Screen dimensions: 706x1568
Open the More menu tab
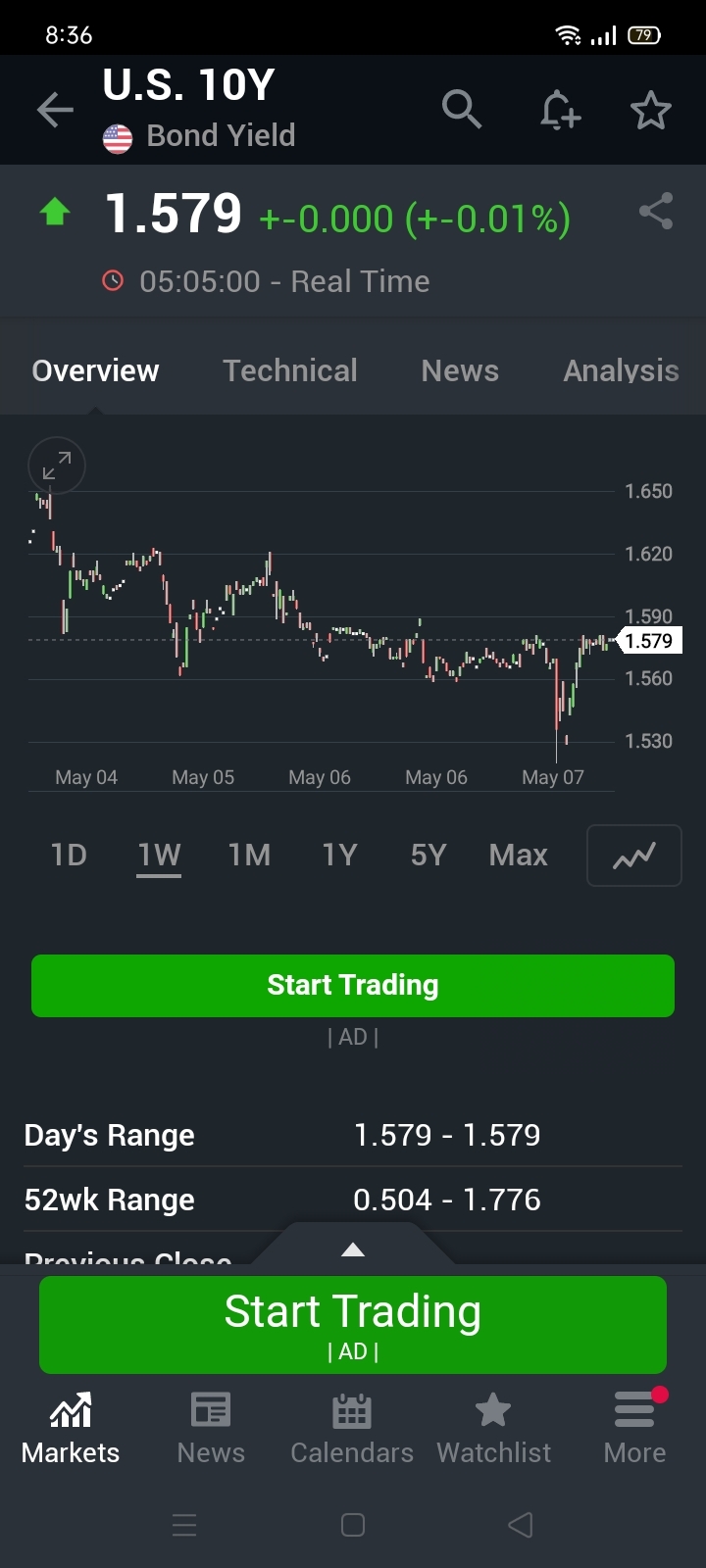coord(634,1429)
